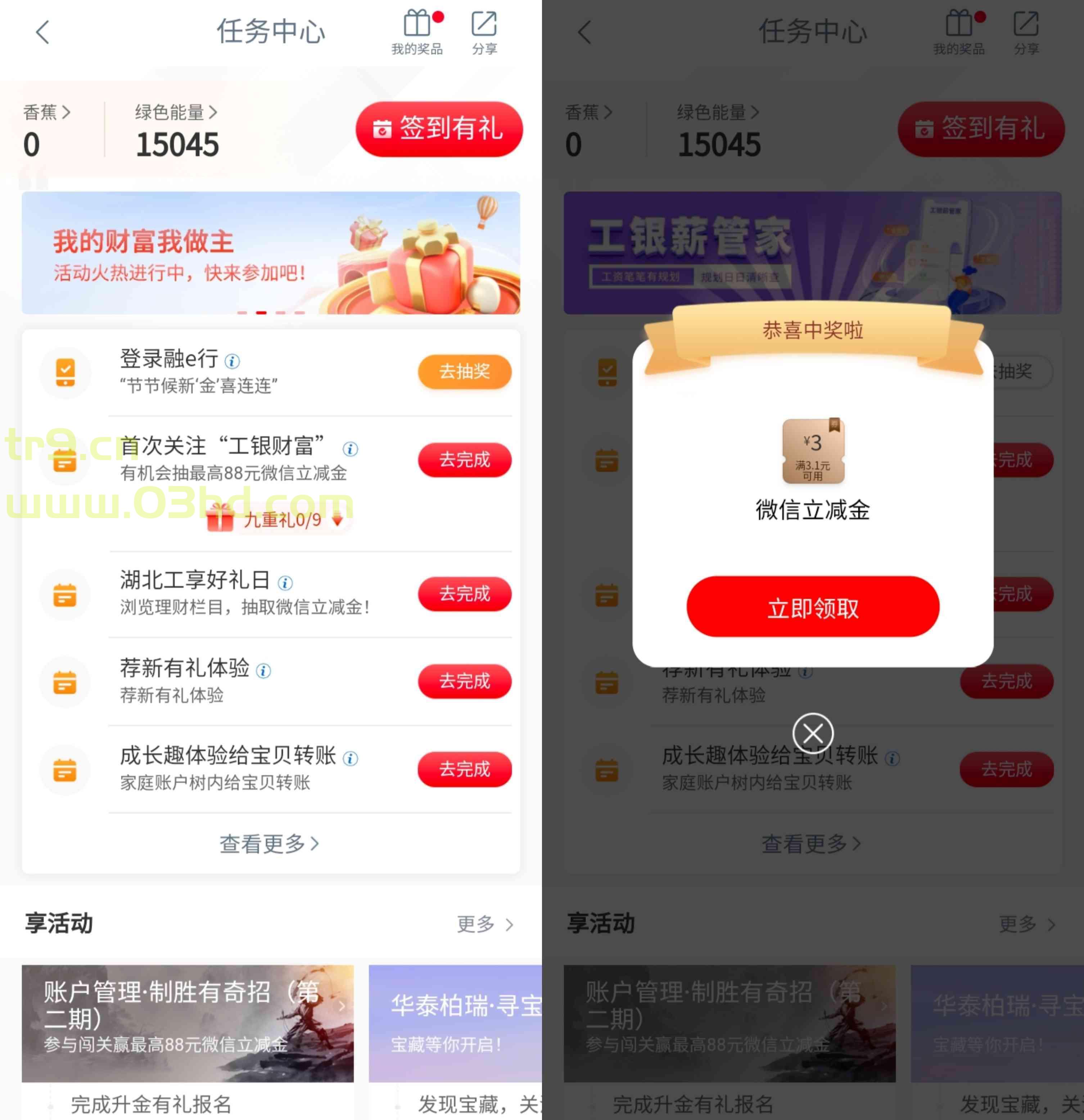Viewport: 1084px width, 1120px height.
Task: Tap 去完成 for 首次关注工银财富
Action: click(464, 459)
